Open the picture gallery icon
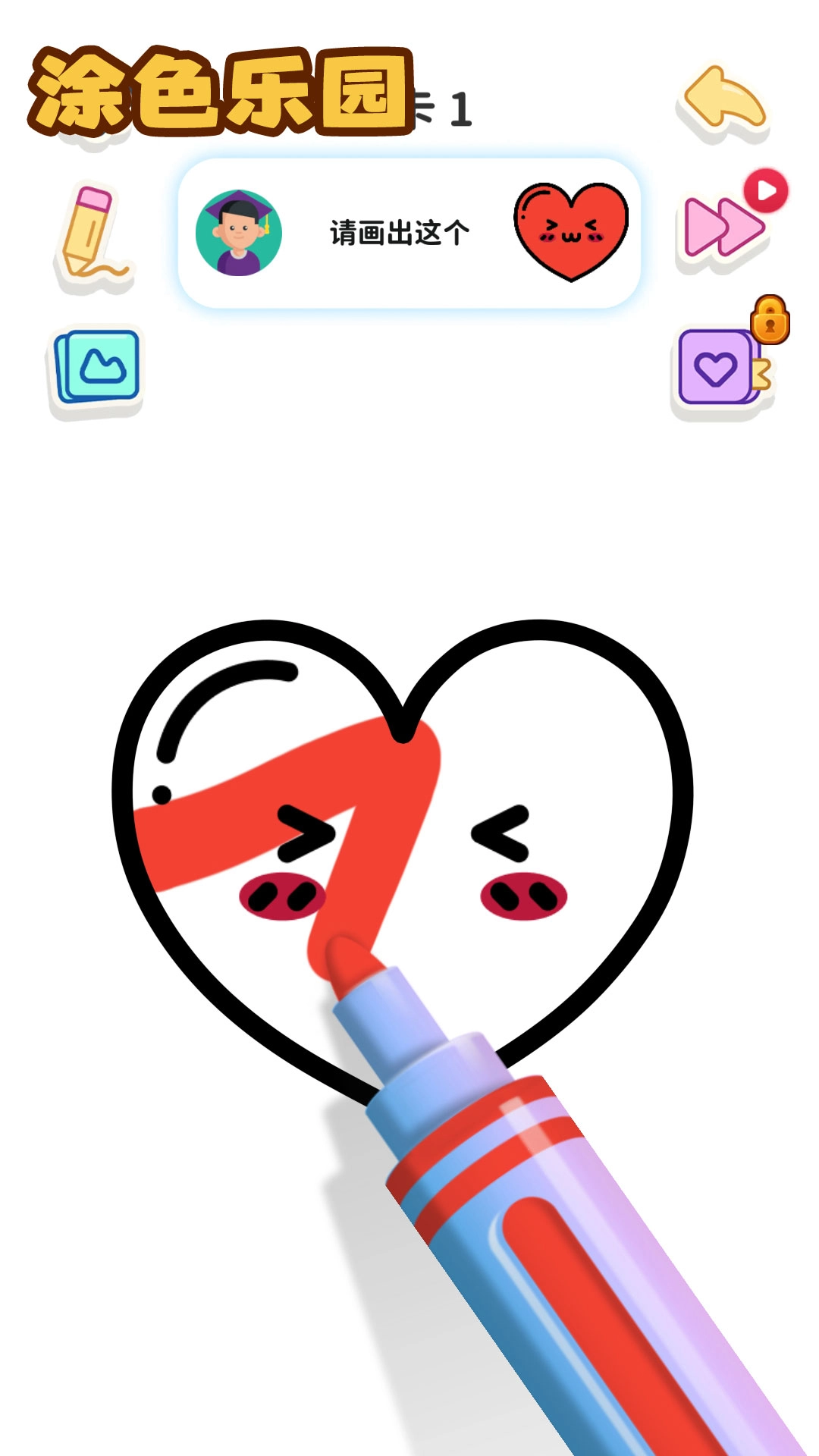819x1456 pixels. pyautogui.click(x=97, y=368)
